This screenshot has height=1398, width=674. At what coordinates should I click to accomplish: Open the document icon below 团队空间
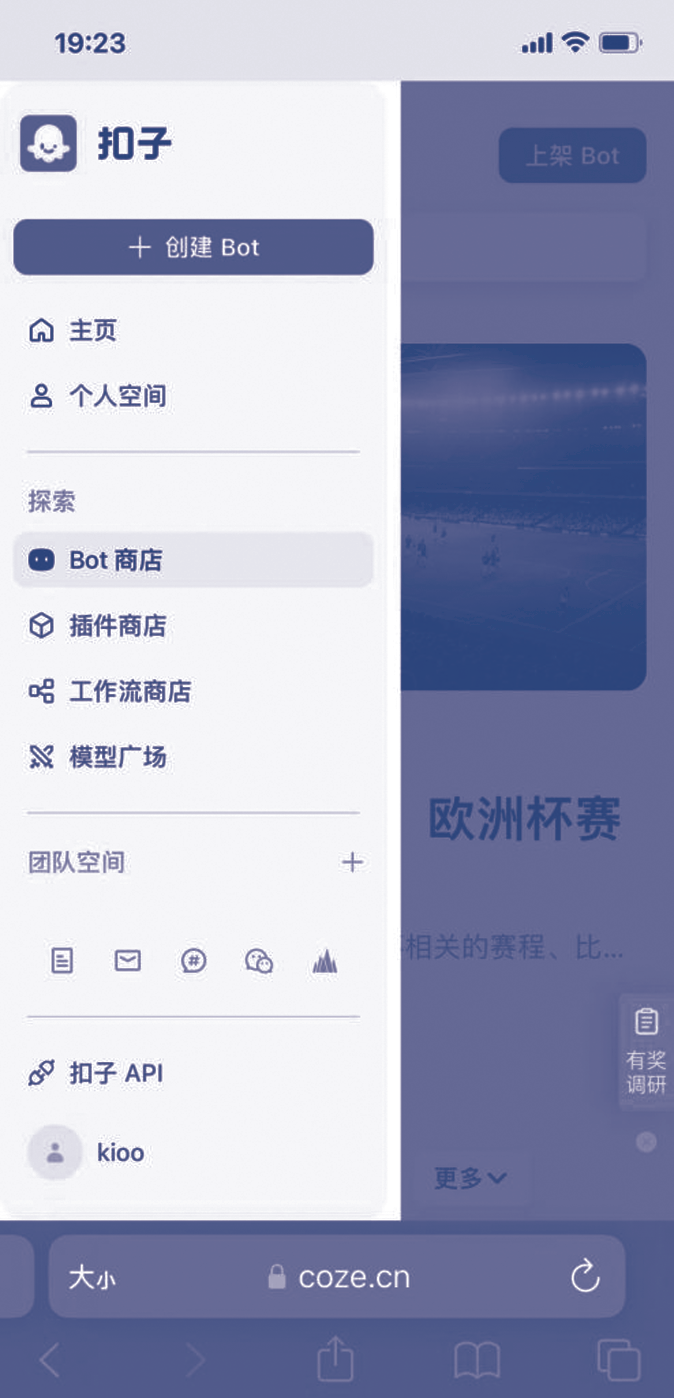point(62,962)
